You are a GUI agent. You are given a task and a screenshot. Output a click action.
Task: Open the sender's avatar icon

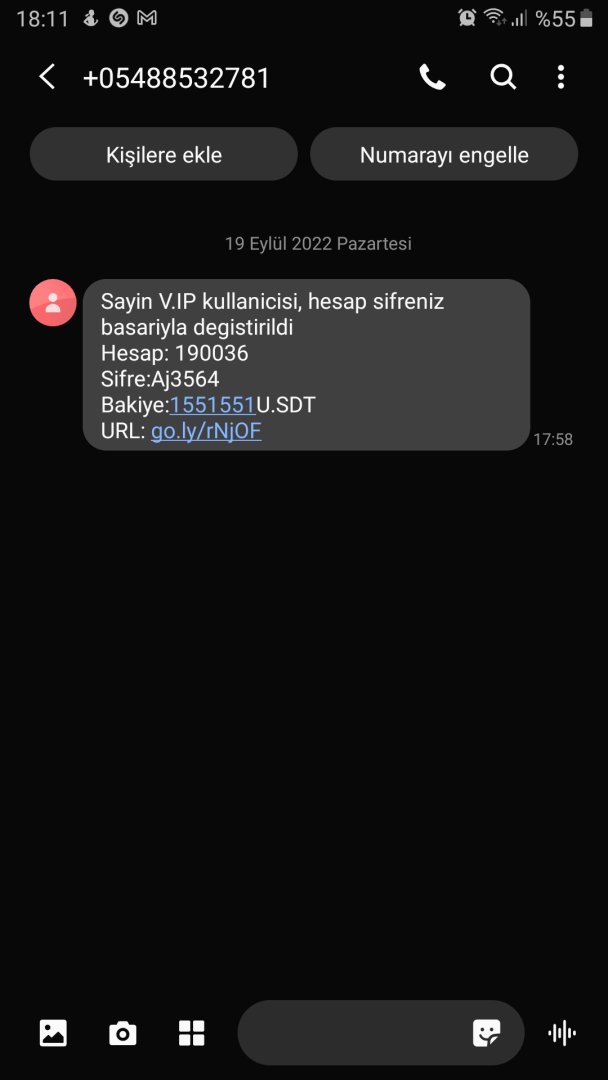[x=53, y=303]
